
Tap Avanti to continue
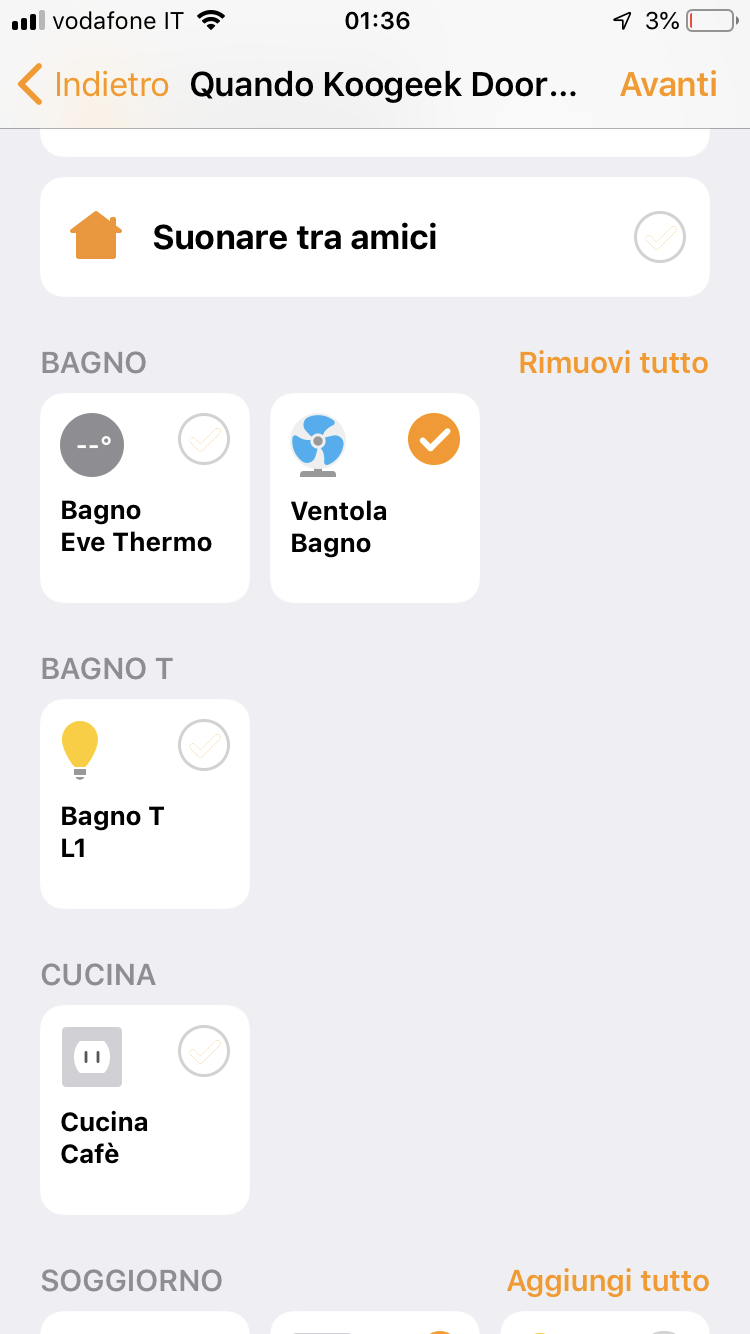(x=668, y=85)
